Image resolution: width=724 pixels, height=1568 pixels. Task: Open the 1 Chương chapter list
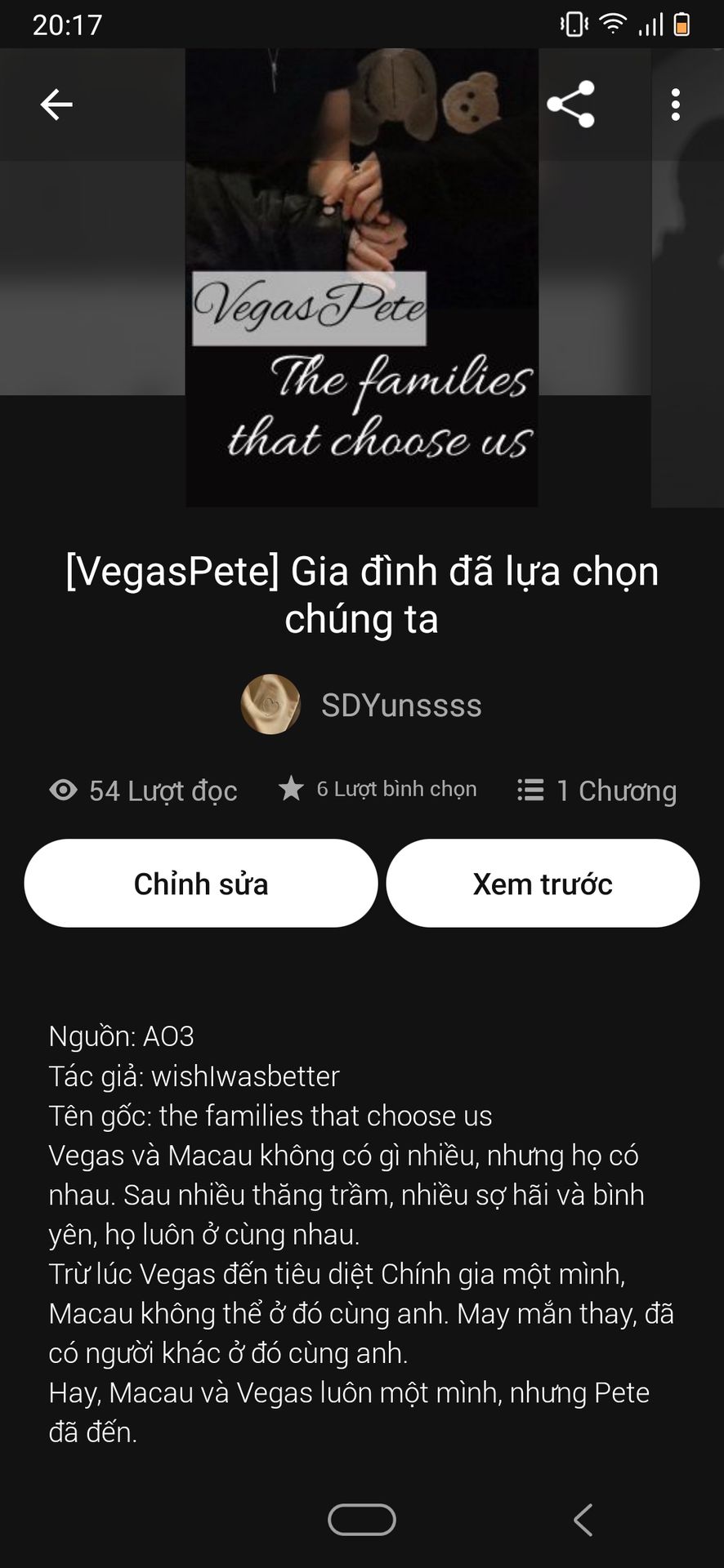[x=597, y=791]
